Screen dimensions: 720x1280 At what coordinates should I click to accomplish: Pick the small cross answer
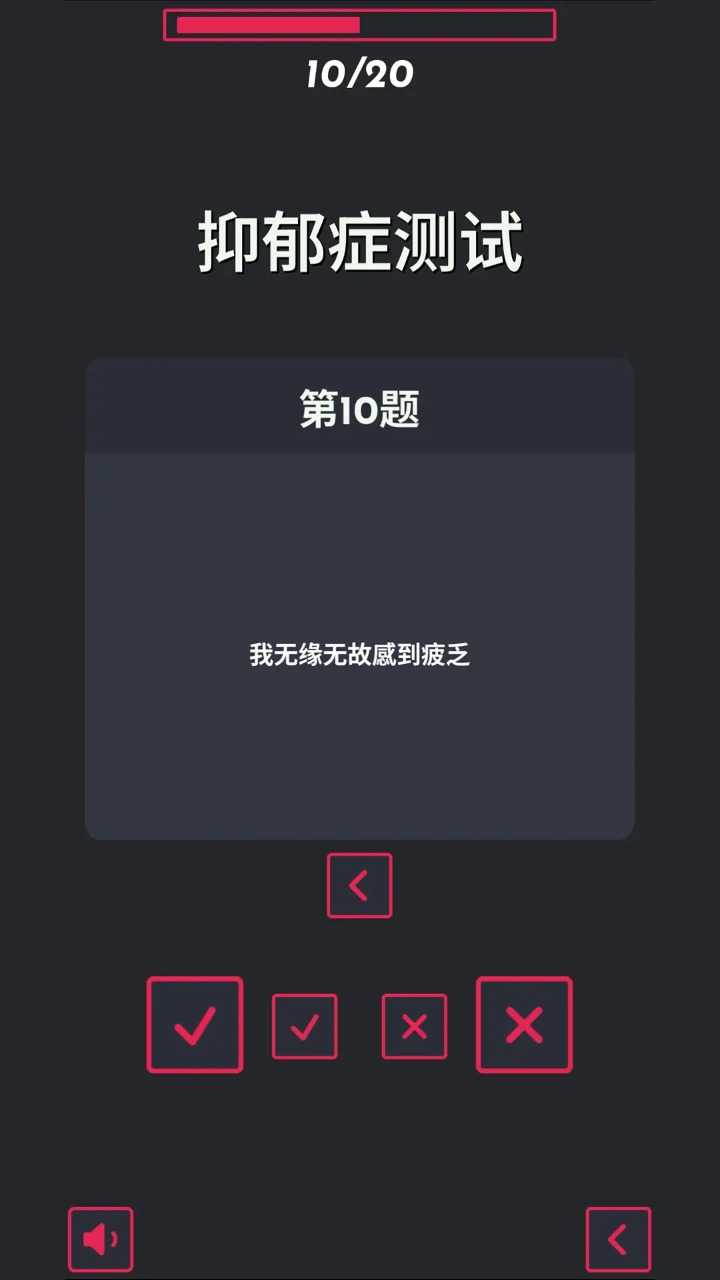(x=414, y=1026)
